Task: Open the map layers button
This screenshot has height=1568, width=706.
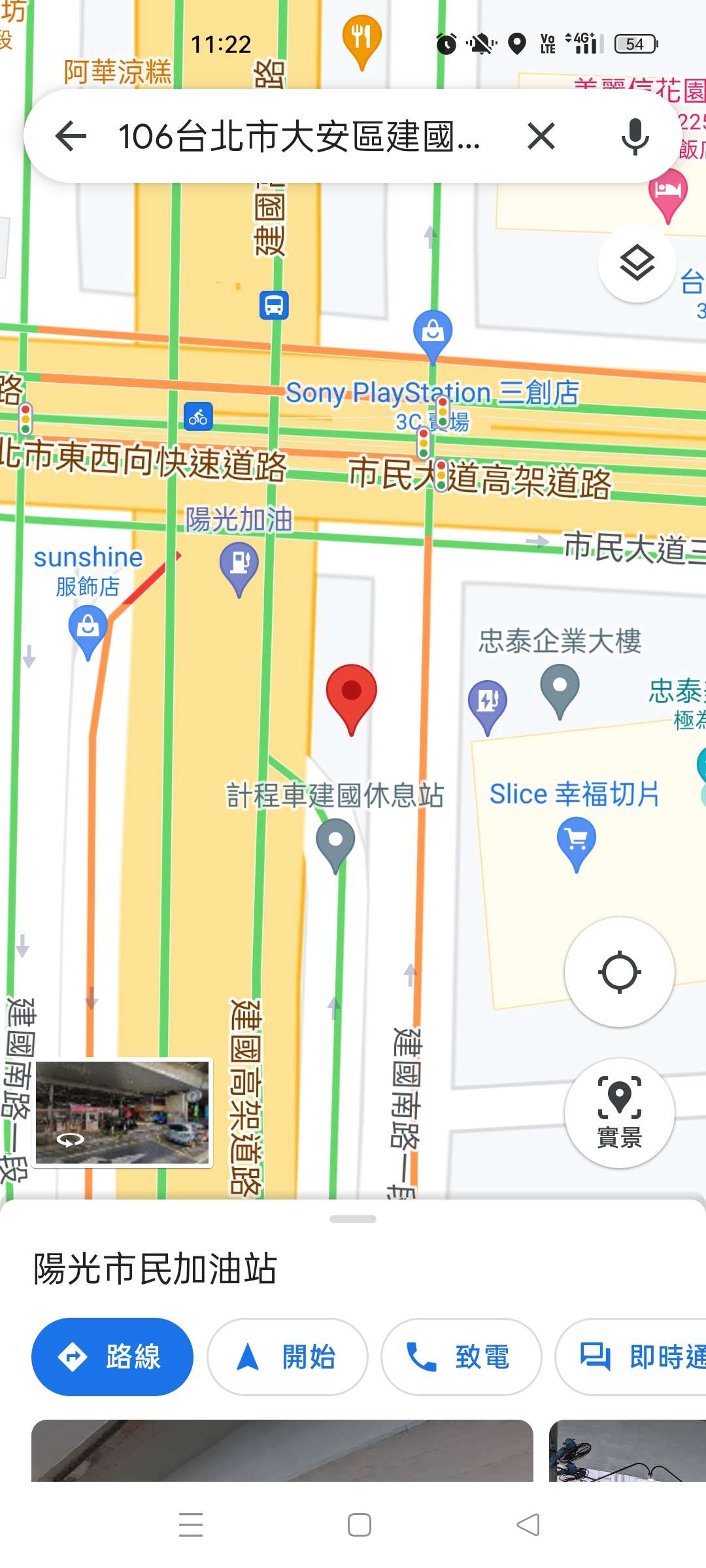Action: tap(637, 263)
